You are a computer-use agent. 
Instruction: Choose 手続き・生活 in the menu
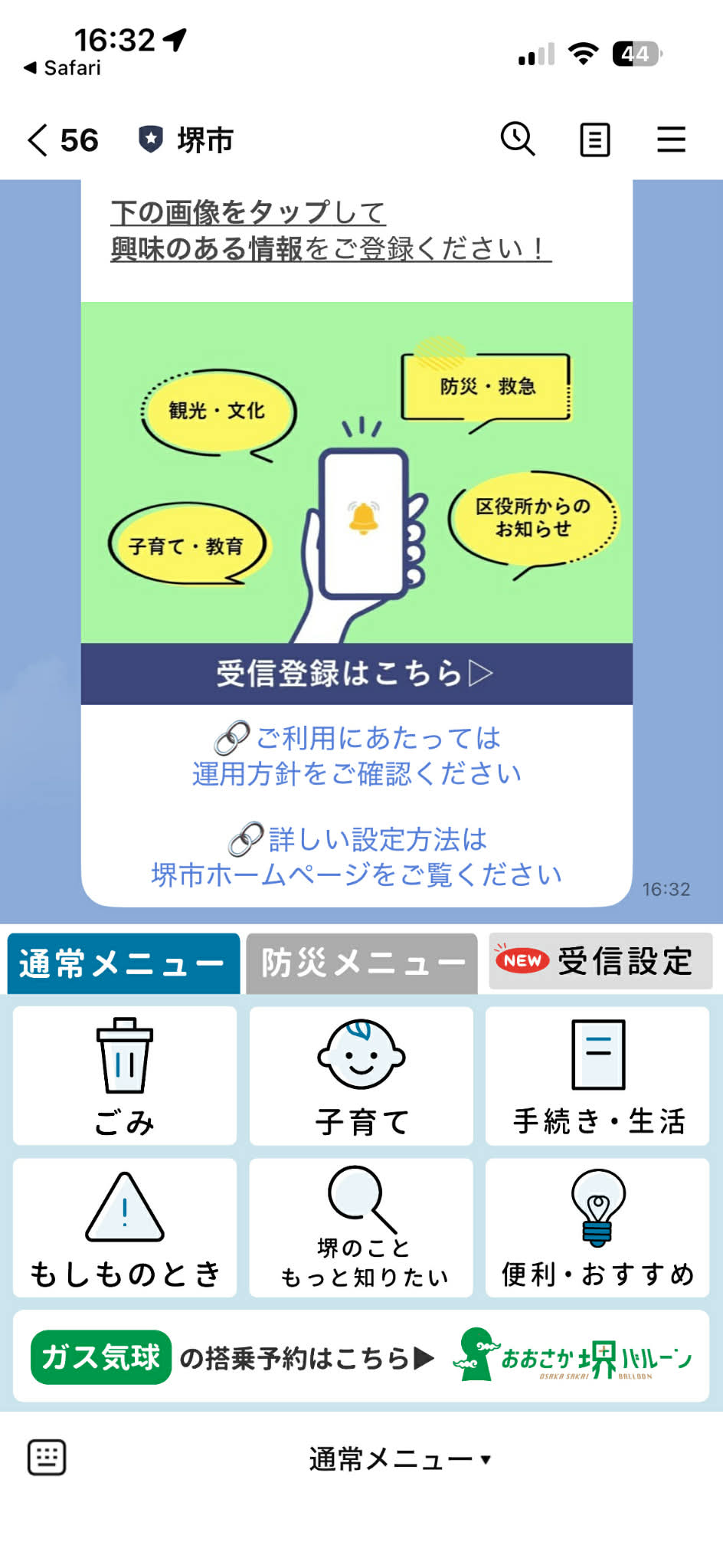coord(597,1075)
